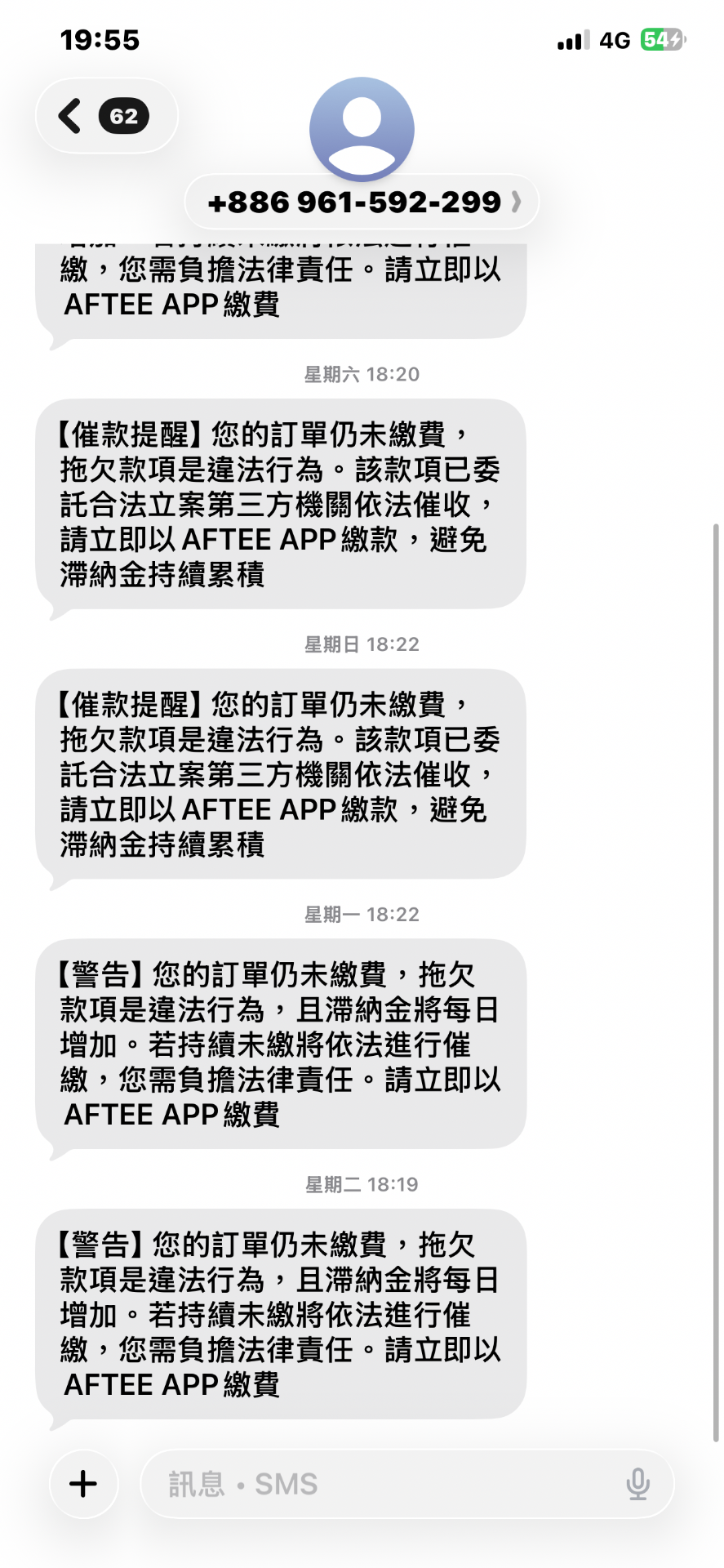Tap the sender's profile avatar

pyautogui.click(x=362, y=129)
